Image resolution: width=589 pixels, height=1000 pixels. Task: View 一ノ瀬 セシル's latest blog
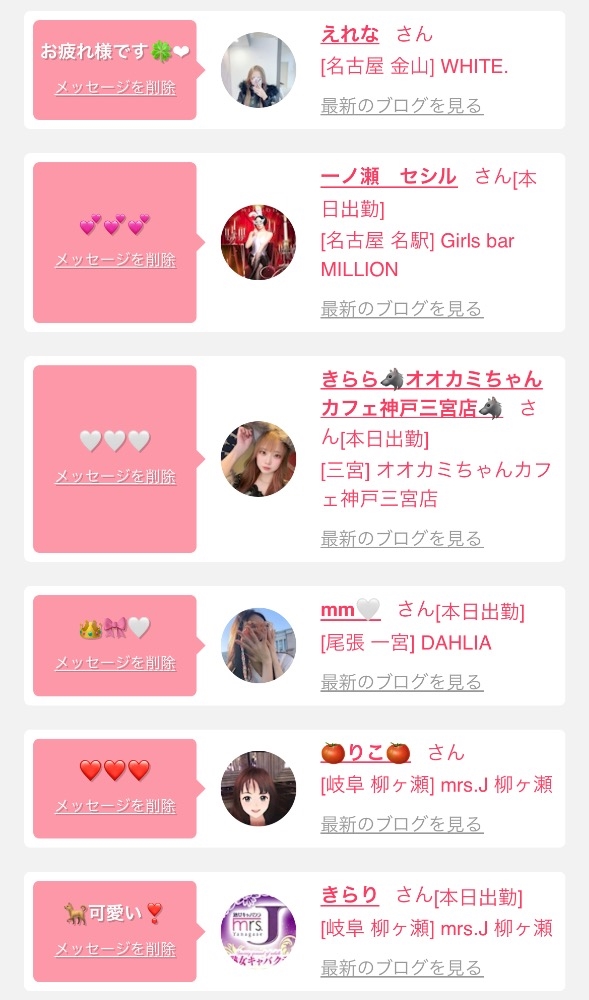point(402,309)
